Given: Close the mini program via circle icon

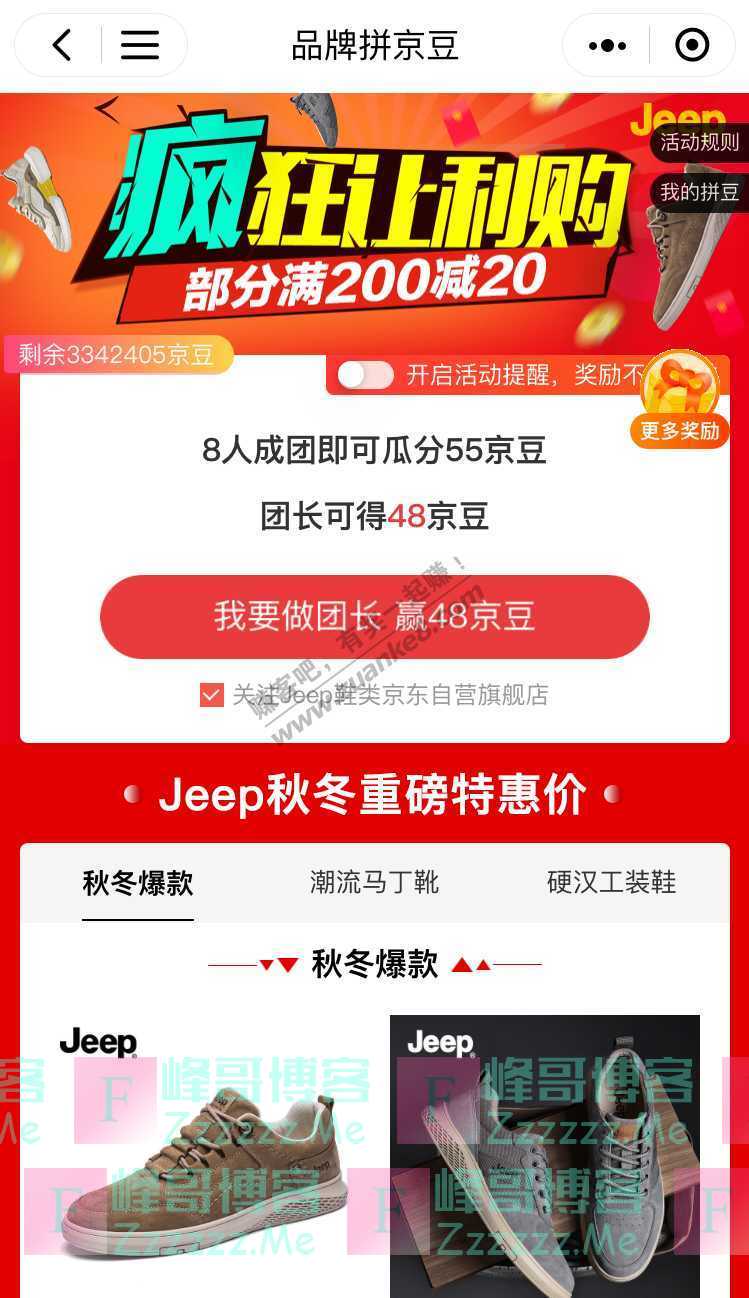Looking at the screenshot, I should click(692, 46).
